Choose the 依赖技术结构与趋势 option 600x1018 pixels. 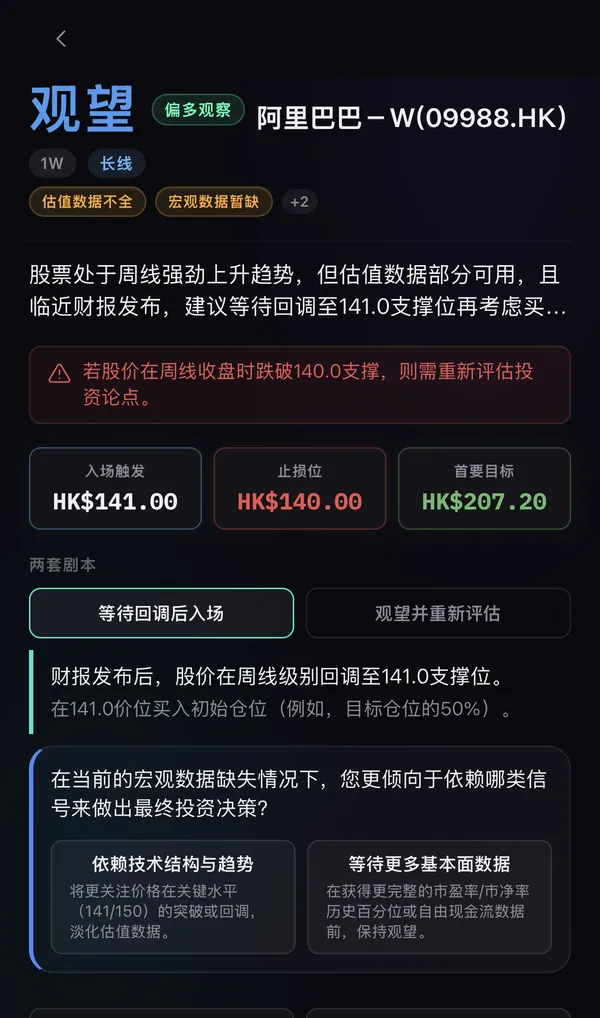coord(173,897)
